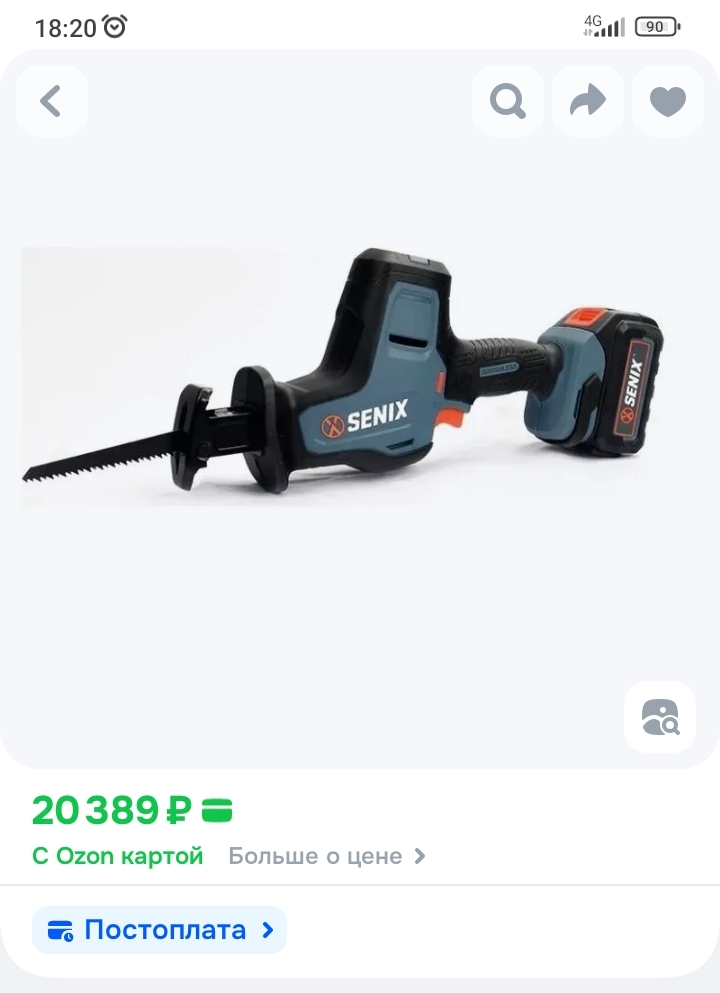Screen dimensions: 720x993
Task: Find similar items with the image search icon
Action: click(x=660, y=717)
